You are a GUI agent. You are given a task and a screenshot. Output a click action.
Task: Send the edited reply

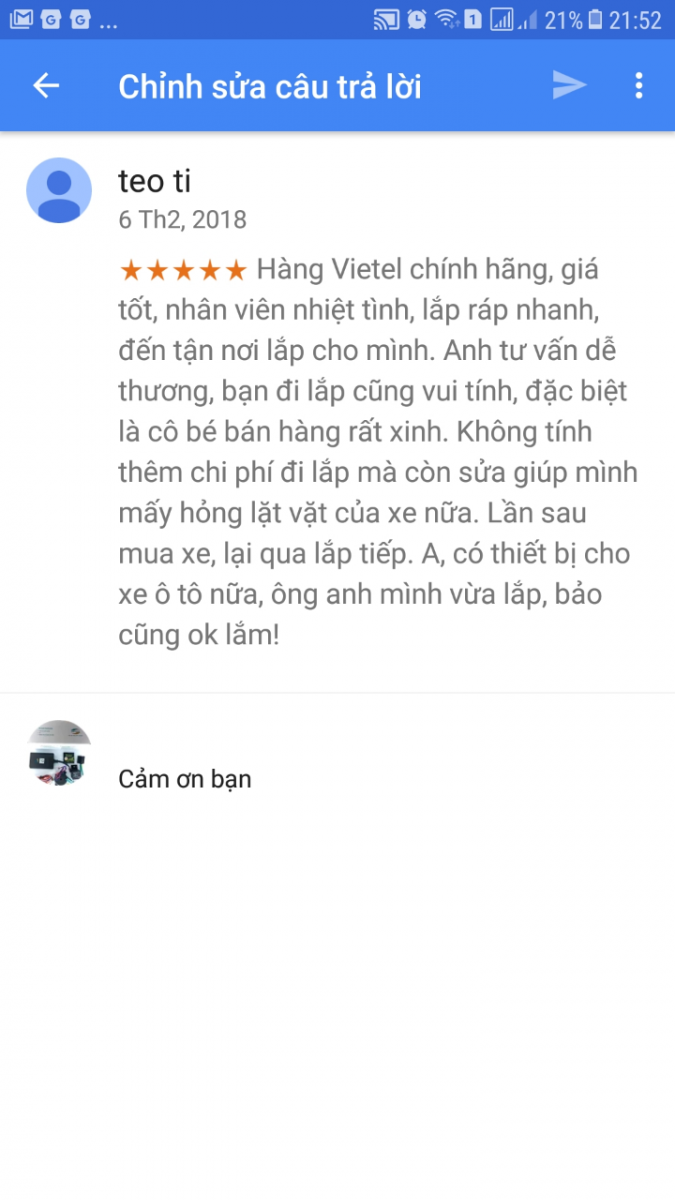pos(569,86)
